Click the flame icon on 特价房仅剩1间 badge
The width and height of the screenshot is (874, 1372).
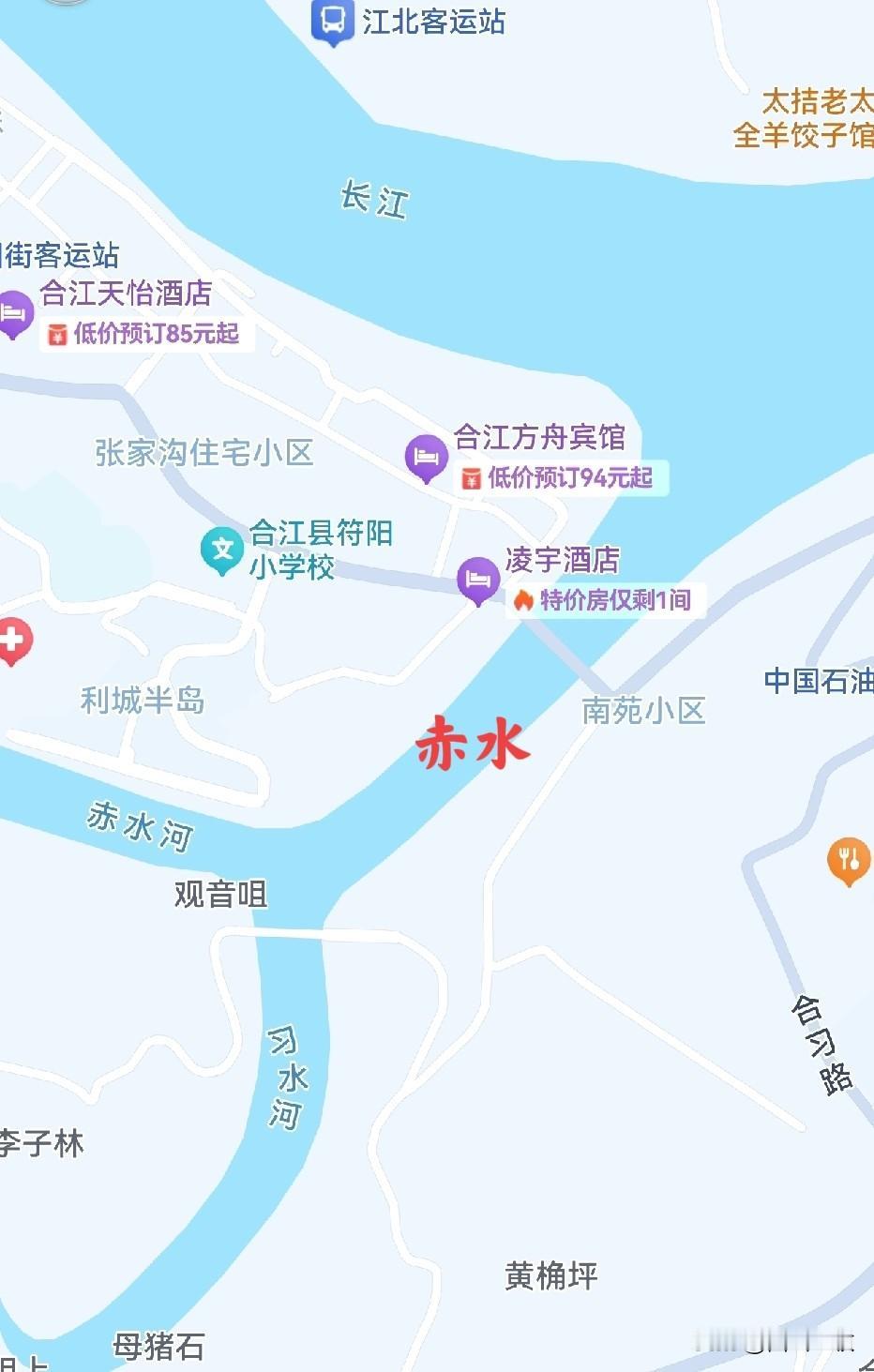click(525, 601)
